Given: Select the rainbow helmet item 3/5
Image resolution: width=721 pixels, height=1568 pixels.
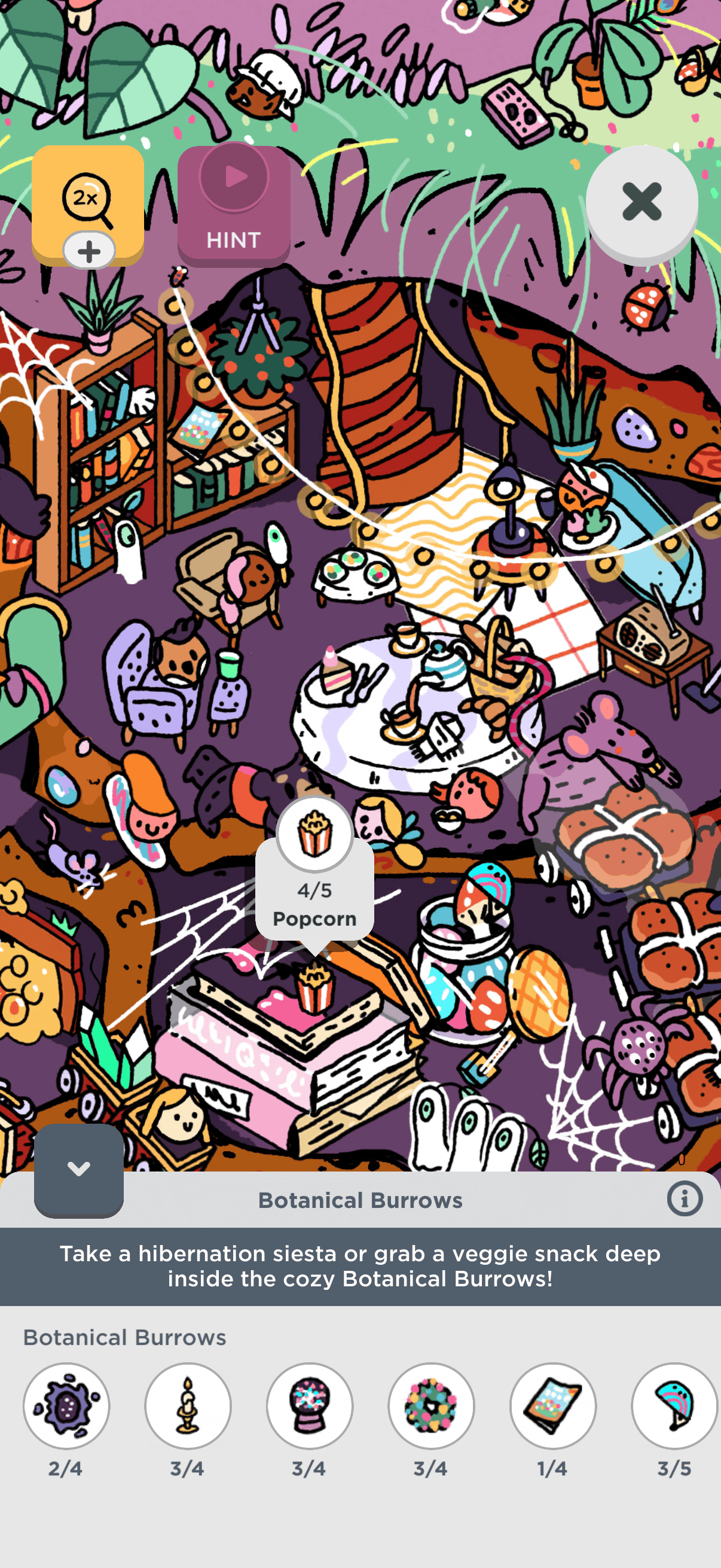Looking at the screenshot, I should [x=674, y=1405].
